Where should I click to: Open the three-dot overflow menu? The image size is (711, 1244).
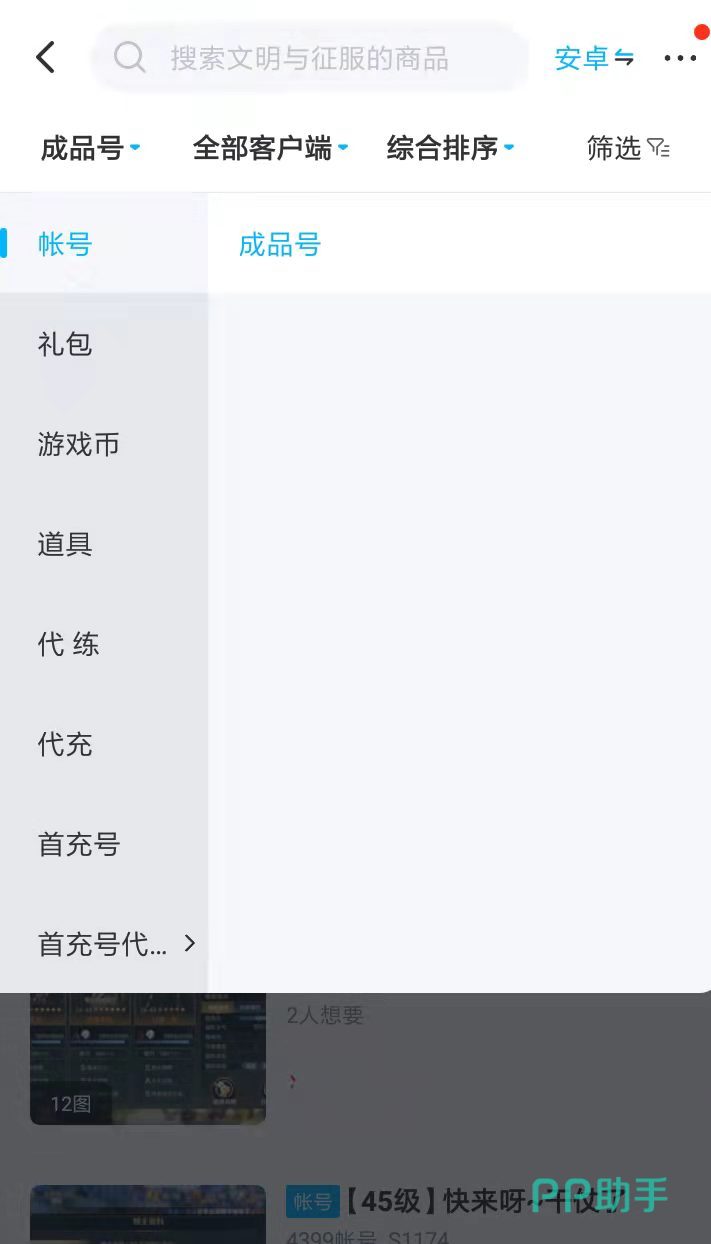(x=680, y=59)
